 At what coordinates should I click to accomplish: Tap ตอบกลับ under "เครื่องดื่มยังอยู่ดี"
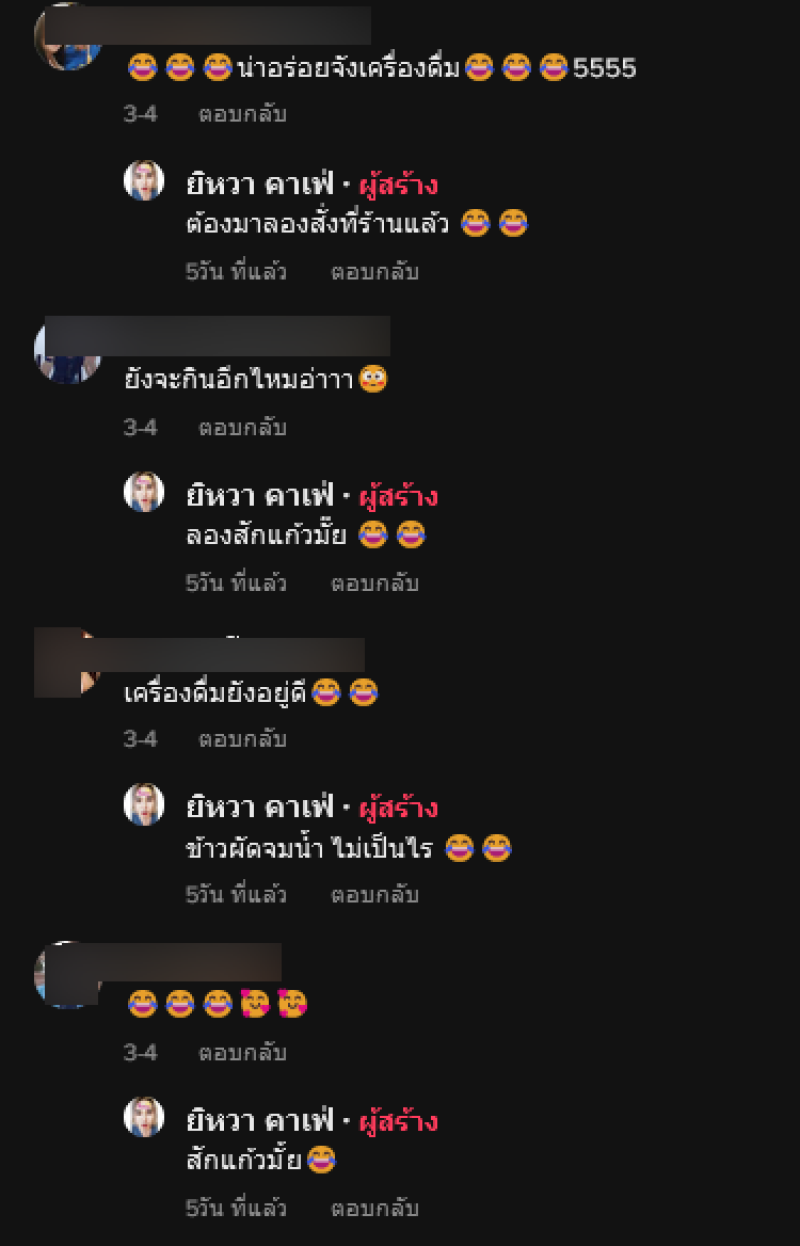point(242,739)
